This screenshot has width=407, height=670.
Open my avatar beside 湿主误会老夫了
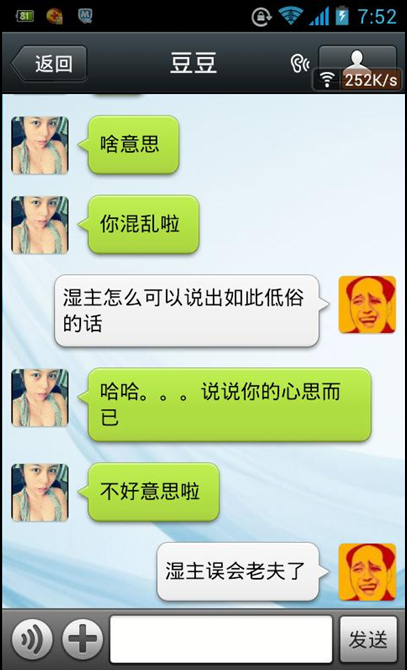[x=367, y=572]
